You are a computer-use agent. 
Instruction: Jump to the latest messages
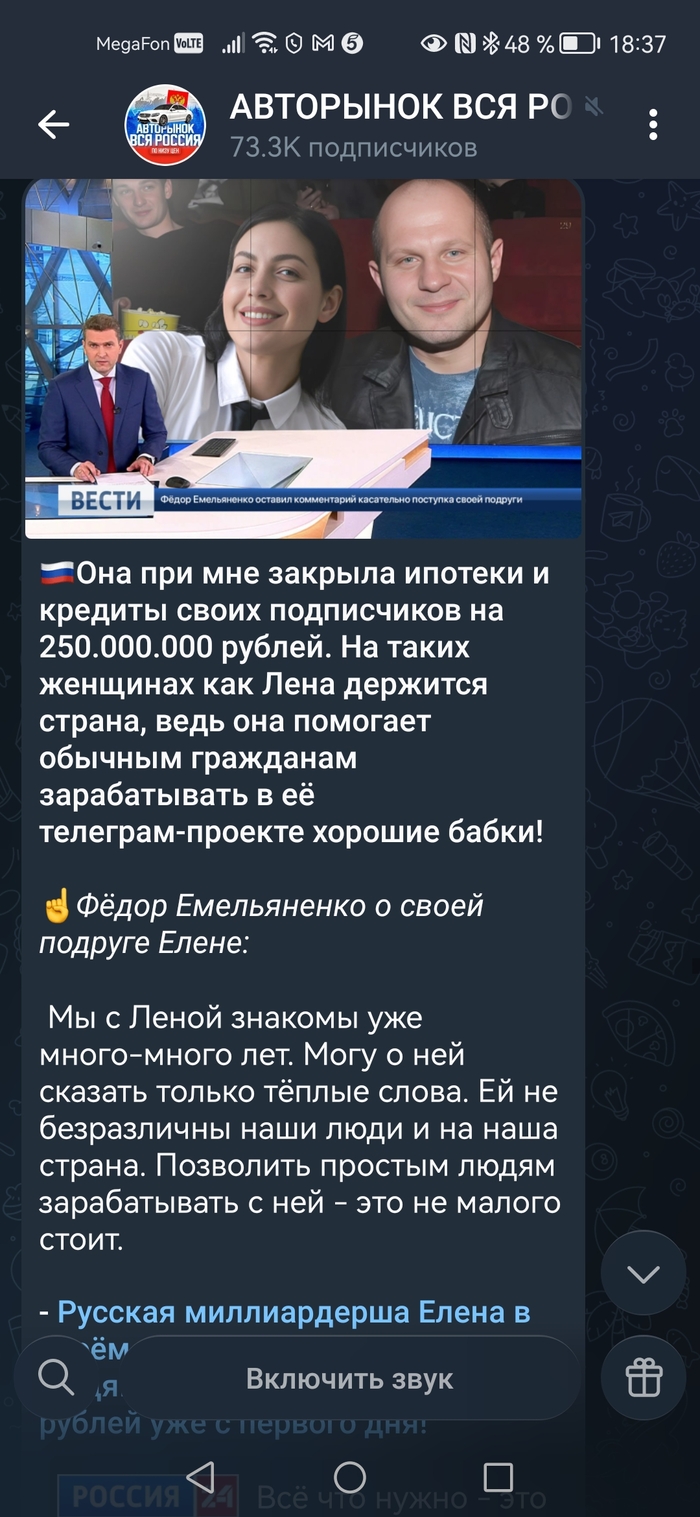pos(643,1273)
